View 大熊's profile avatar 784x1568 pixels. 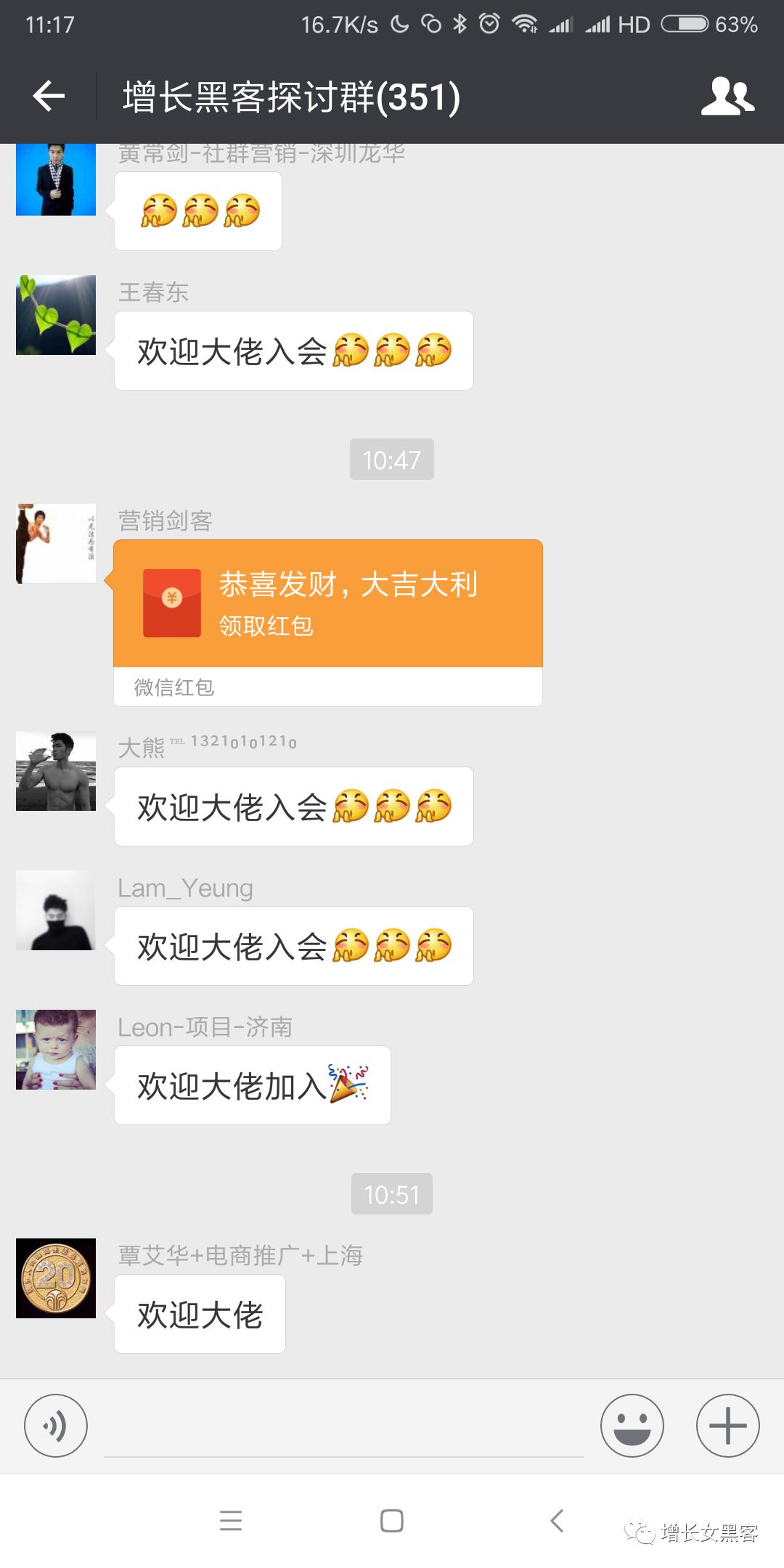[56, 771]
